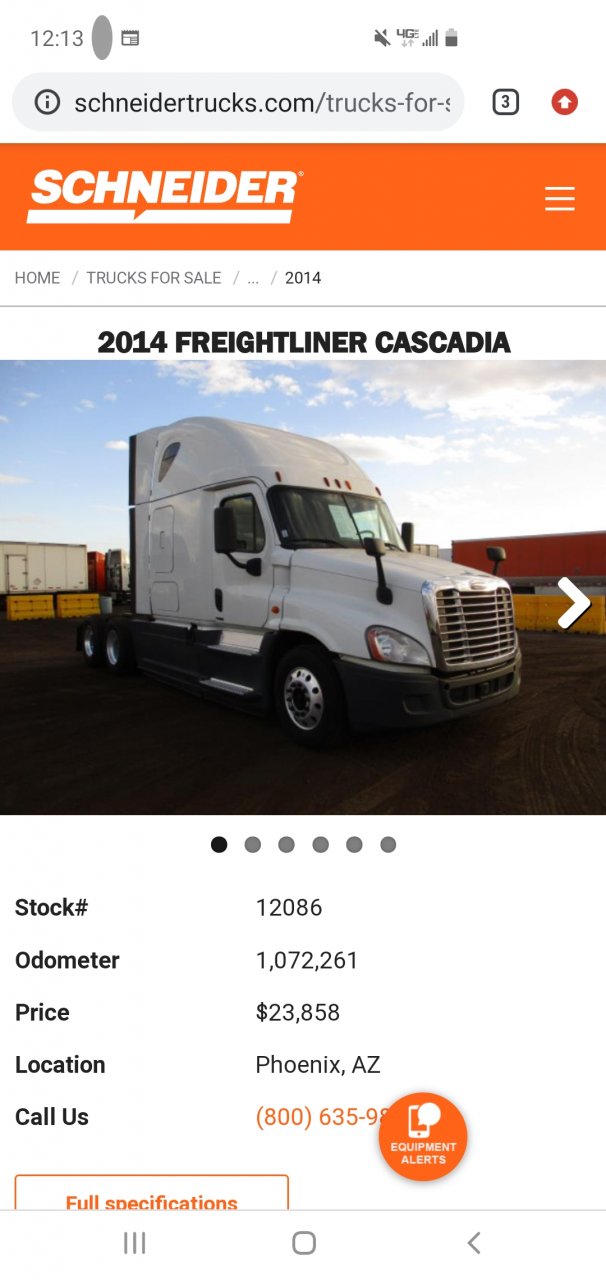Show next truck photo arrow
Viewport: 606px width, 1280px height.
click(572, 603)
